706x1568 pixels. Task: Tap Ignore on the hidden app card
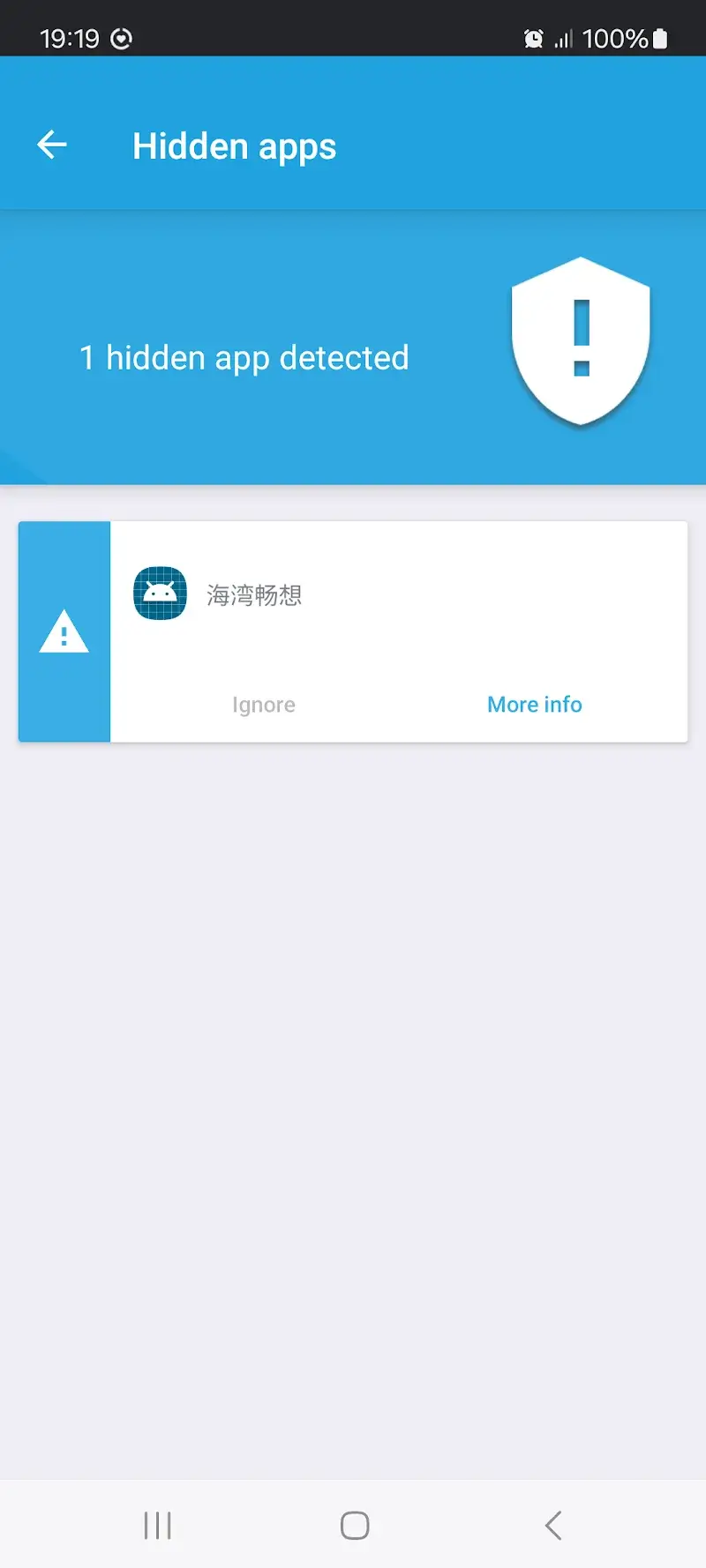262,704
